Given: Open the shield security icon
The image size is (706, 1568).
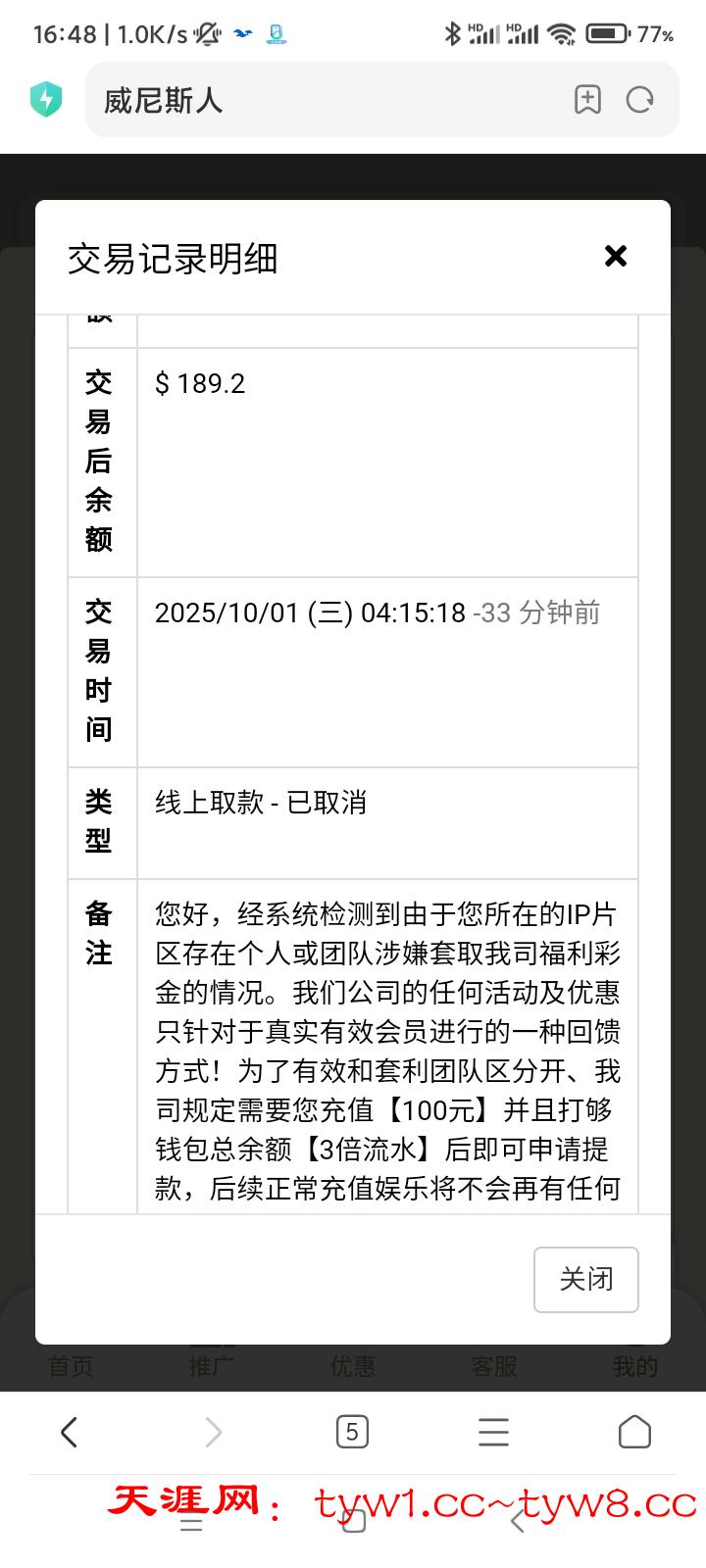Looking at the screenshot, I should point(46,100).
